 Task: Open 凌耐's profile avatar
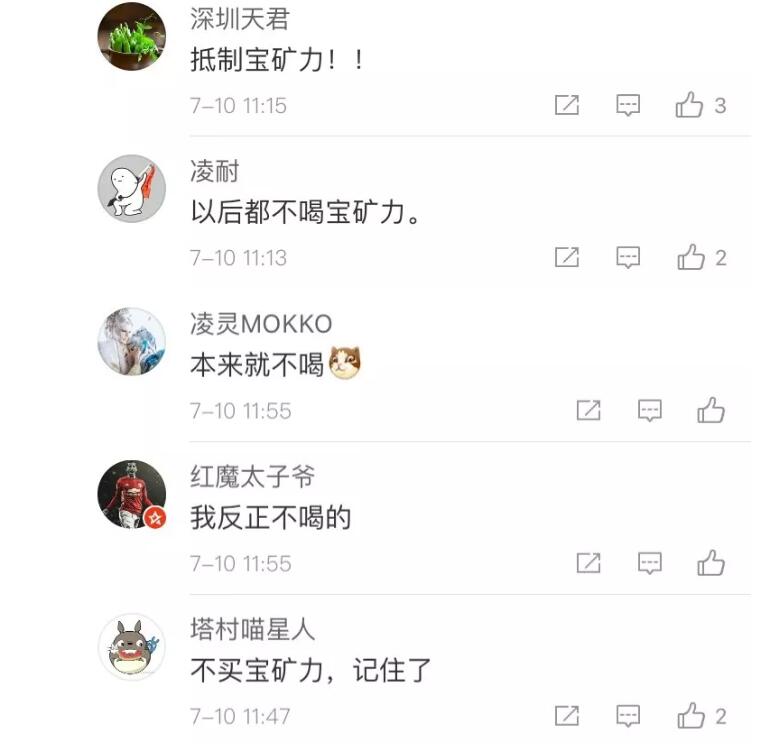click(x=131, y=188)
